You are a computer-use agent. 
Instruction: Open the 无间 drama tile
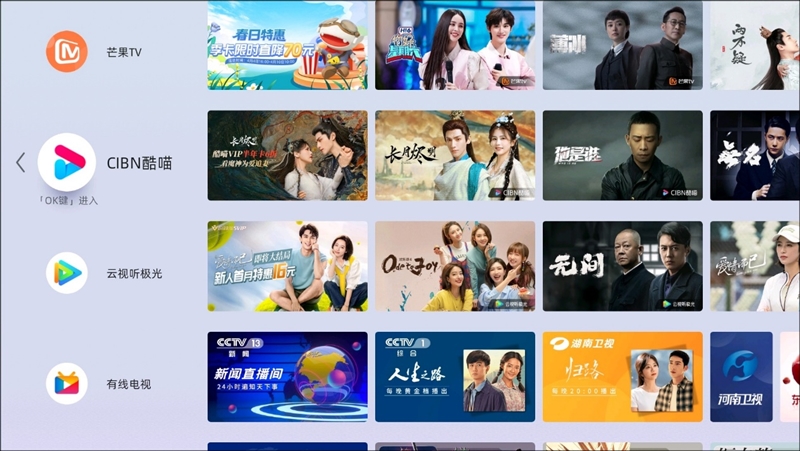[622, 266]
